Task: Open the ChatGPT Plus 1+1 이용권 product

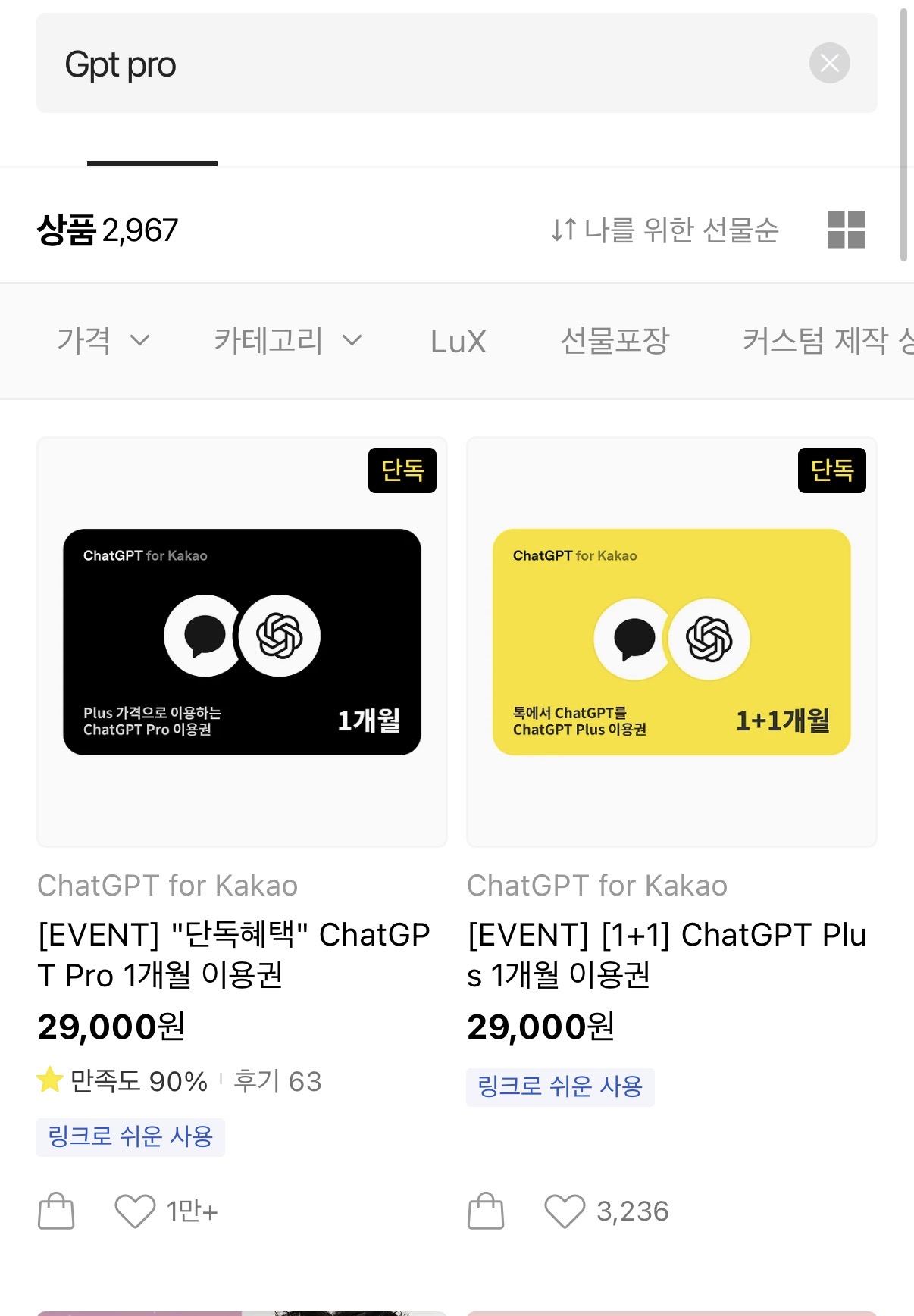Action: pyautogui.click(x=671, y=642)
